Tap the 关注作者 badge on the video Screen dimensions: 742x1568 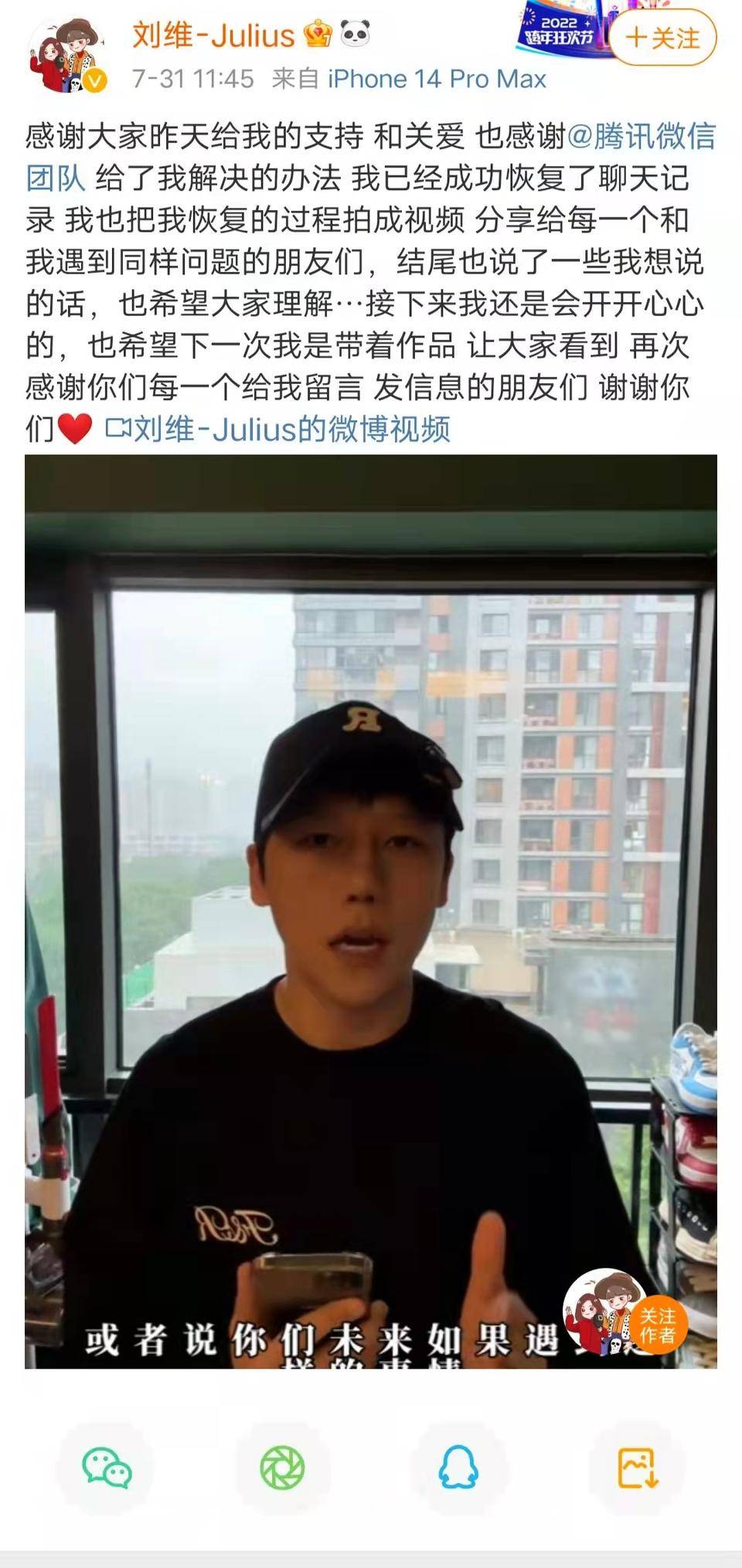tap(655, 1325)
